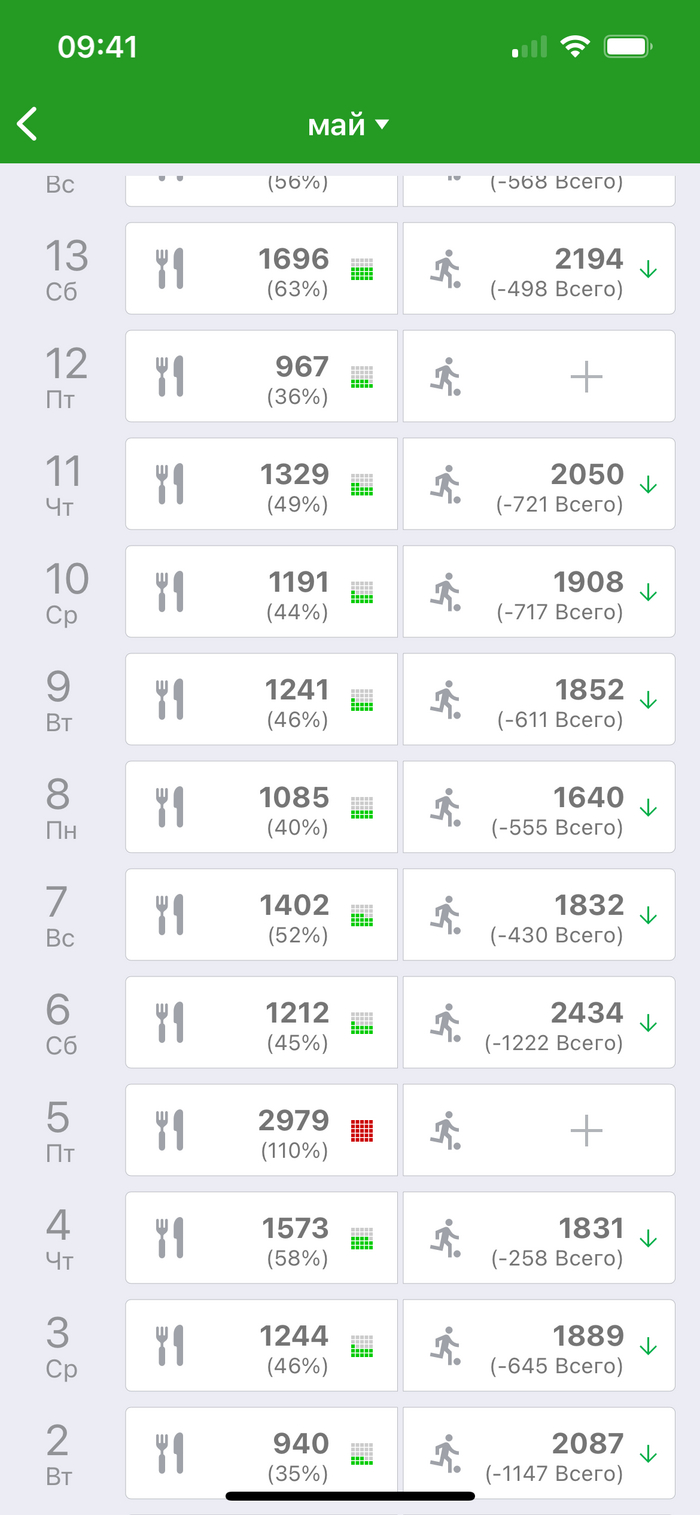Open the 2979 calorie food entry

pyautogui.click(x=261, y=1130)
